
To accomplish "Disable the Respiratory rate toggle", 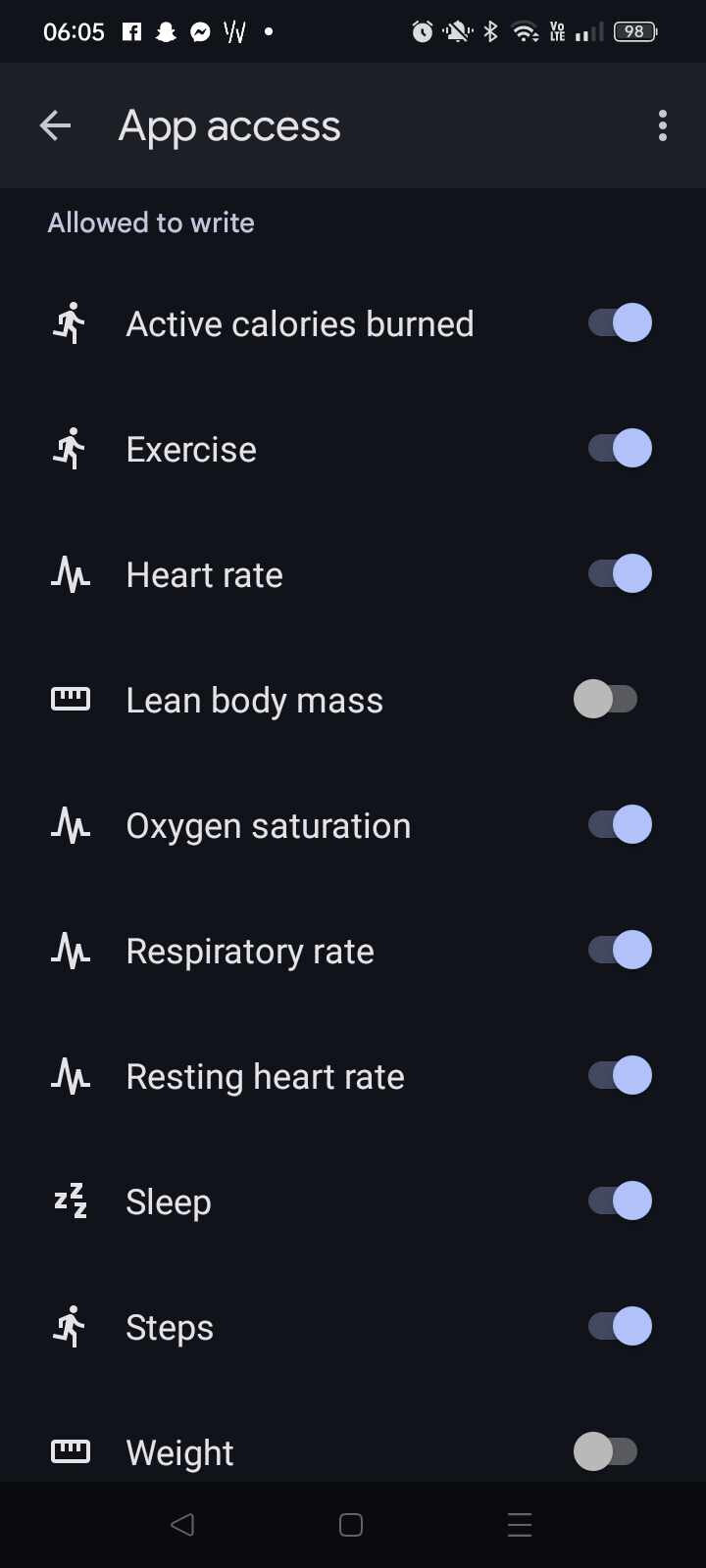I will pyautogui.click(x=620, y=950).
